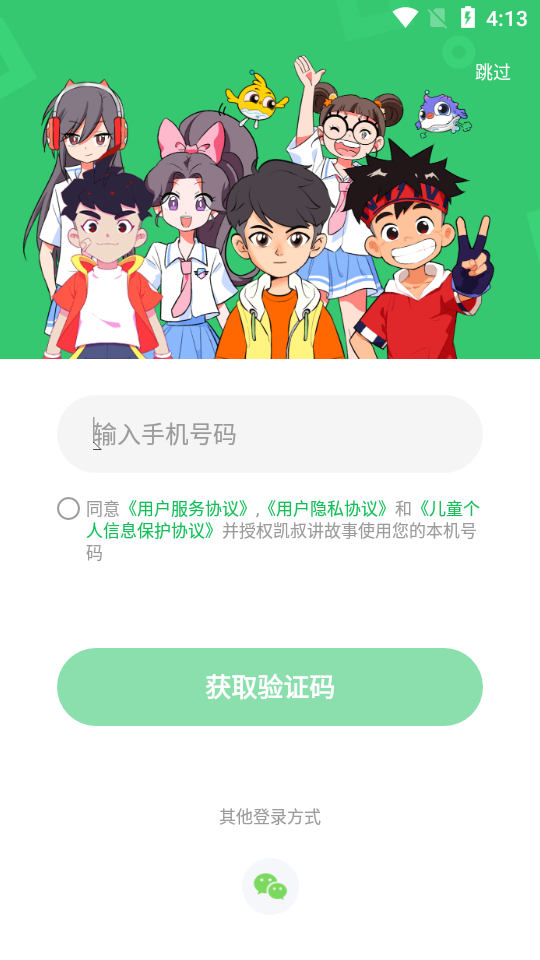Open the 《用户服务协议》 link
This screenshot has height=960, width=540.
[x=188, y=509]
